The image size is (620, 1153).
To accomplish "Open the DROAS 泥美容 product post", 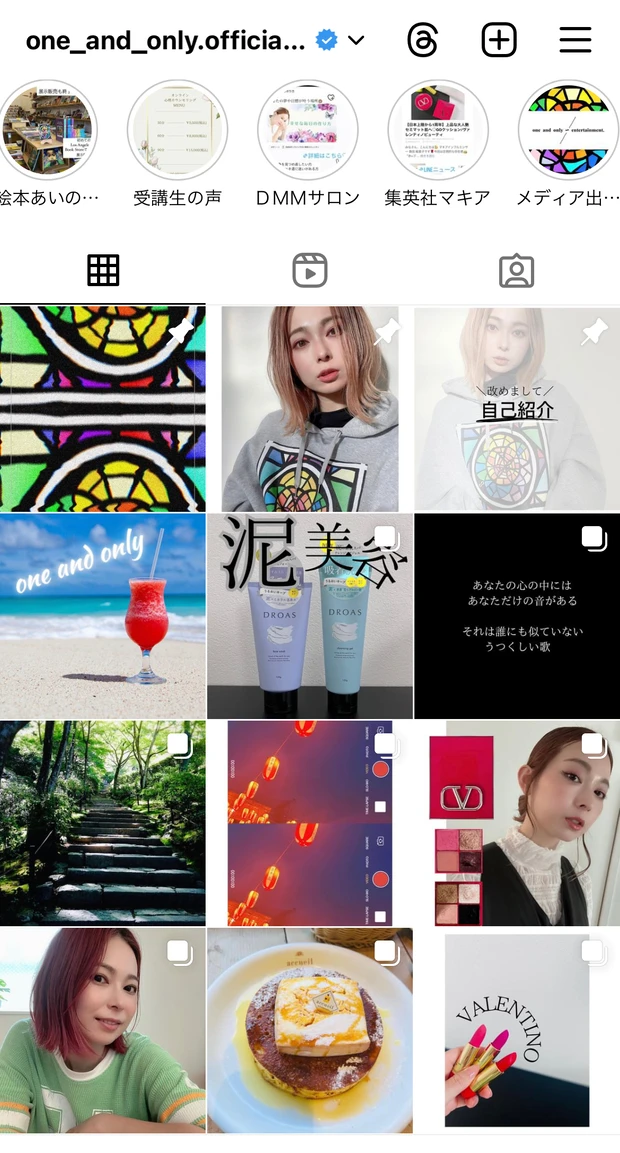I will click(x=310, y=616).
